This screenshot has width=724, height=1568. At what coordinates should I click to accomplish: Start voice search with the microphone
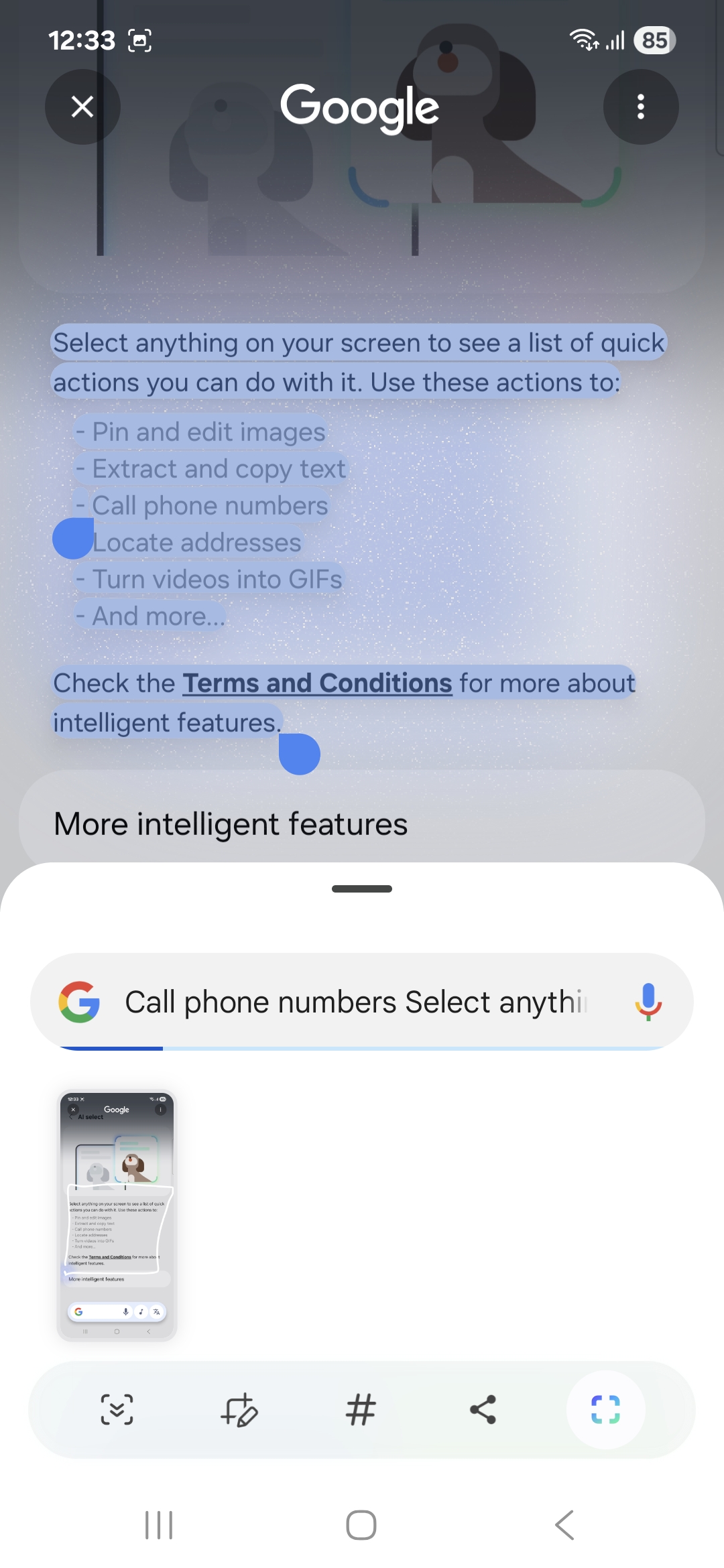tap(648, 1002)
